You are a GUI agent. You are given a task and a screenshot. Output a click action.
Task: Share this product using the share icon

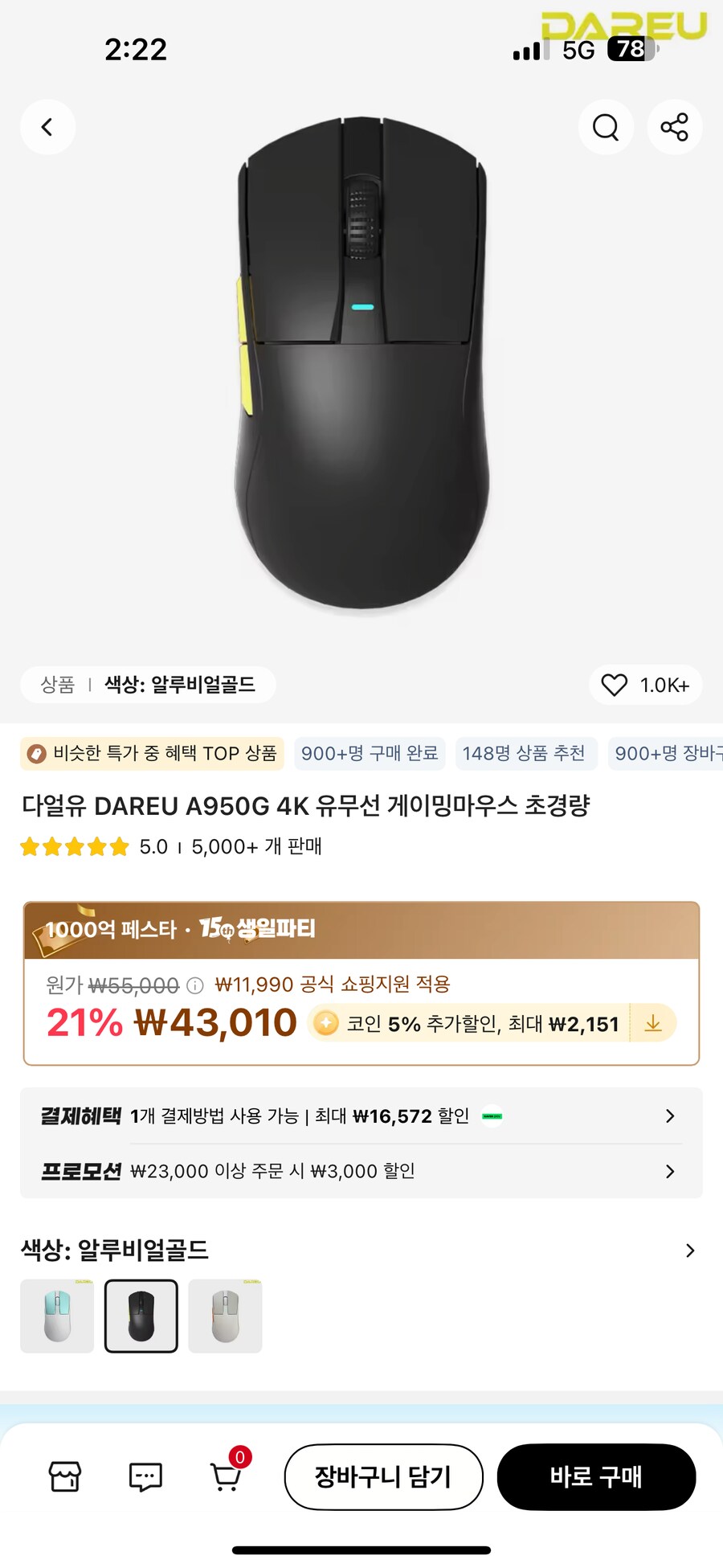pyautogui.click(x=675, y=127)
